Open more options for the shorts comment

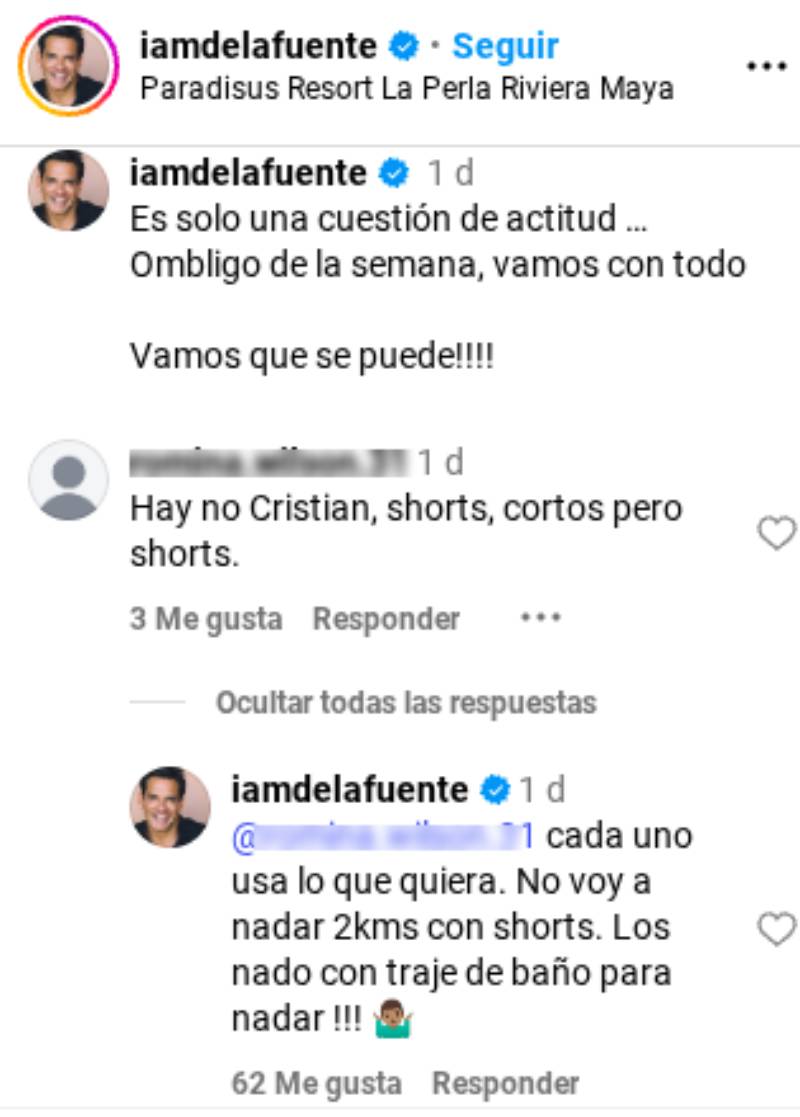tap(540, 619)
